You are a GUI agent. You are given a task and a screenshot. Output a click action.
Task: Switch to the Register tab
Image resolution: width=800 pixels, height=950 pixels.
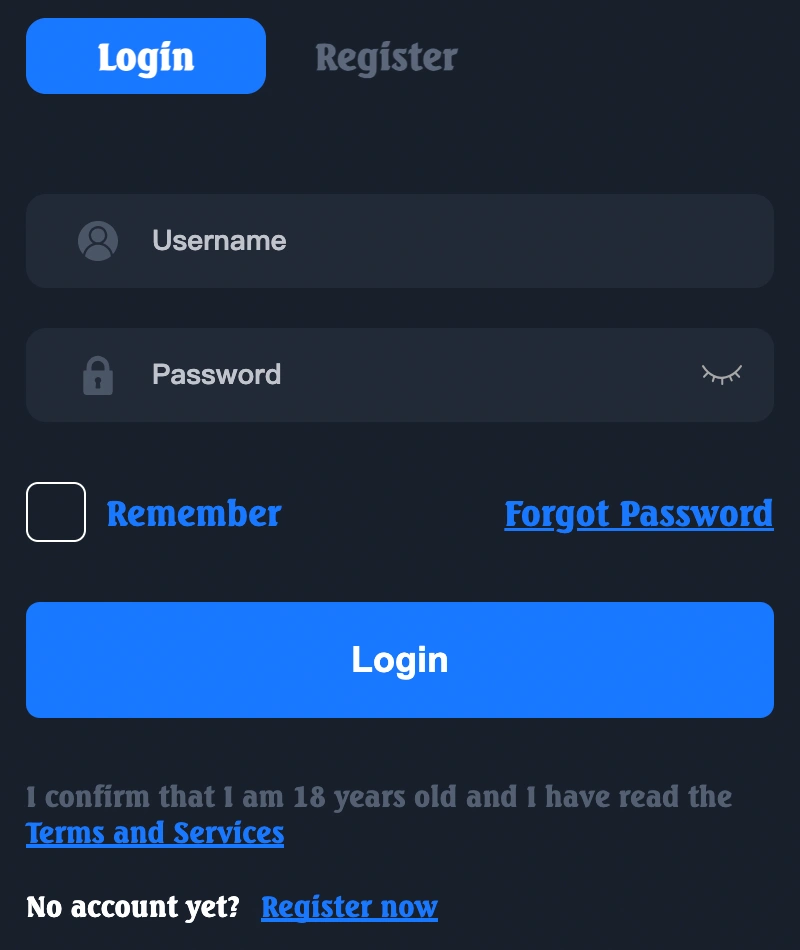(x=385, y=57)
